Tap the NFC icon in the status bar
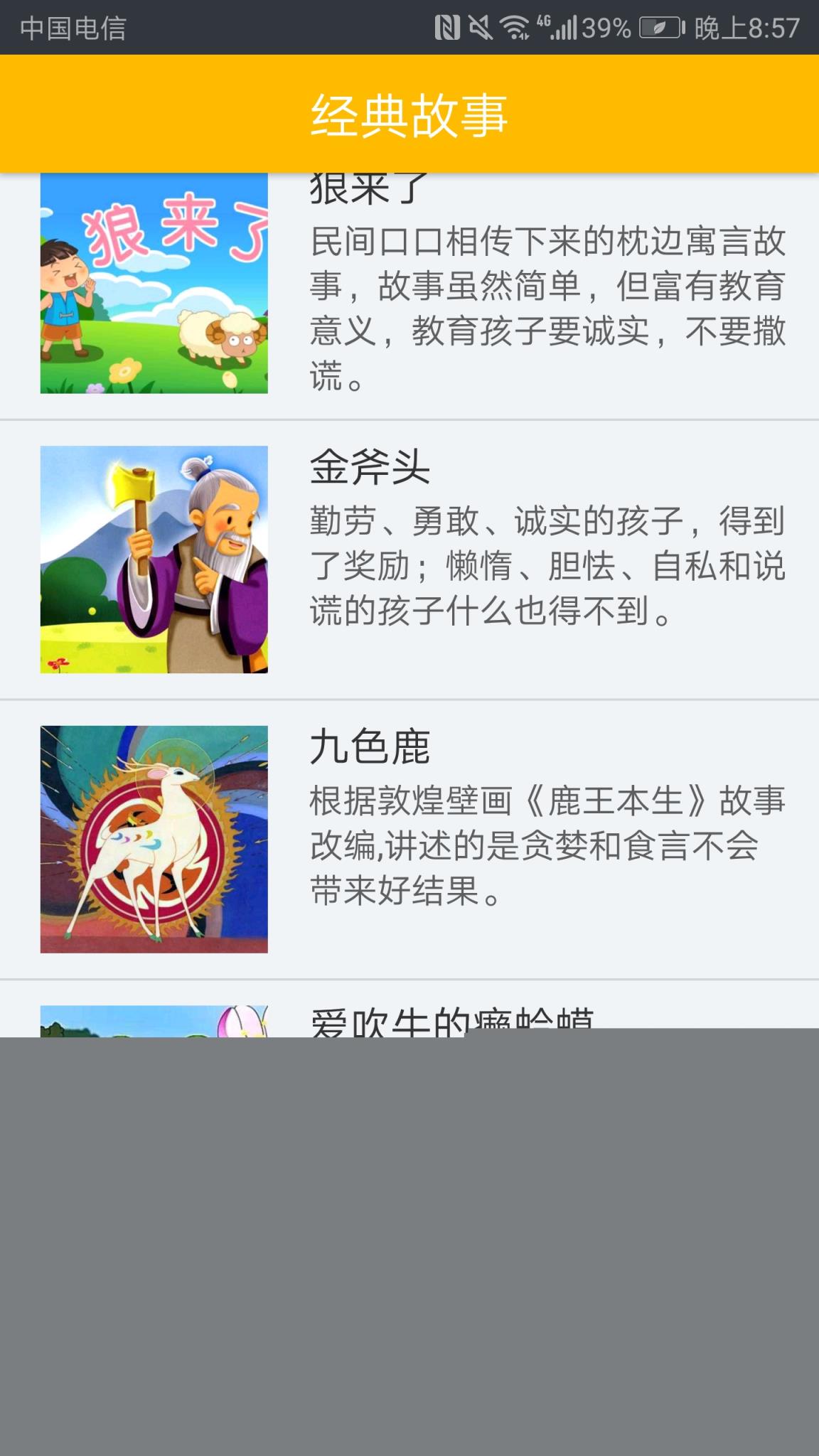Screen dimensions: 819x1456 click(x=448, y=26)
